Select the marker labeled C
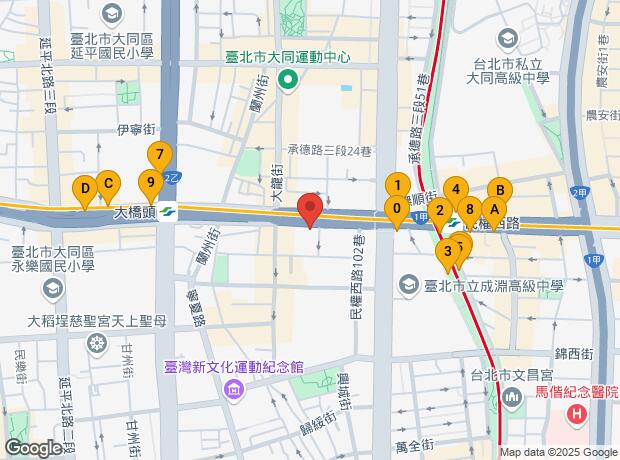This screenshot has height=460, width=620. [108, 185]
